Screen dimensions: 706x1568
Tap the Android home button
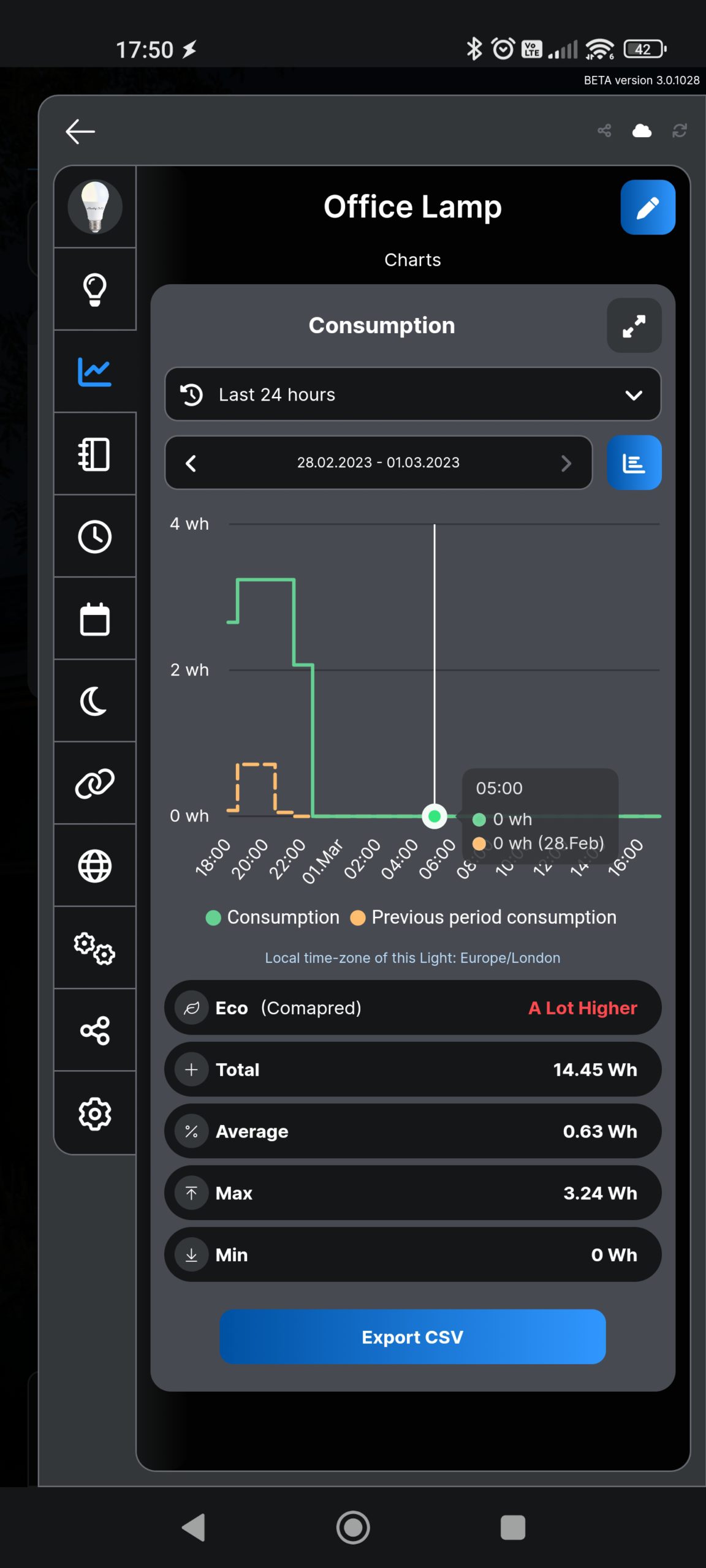pyautogui.click(x=353, y=1527)
